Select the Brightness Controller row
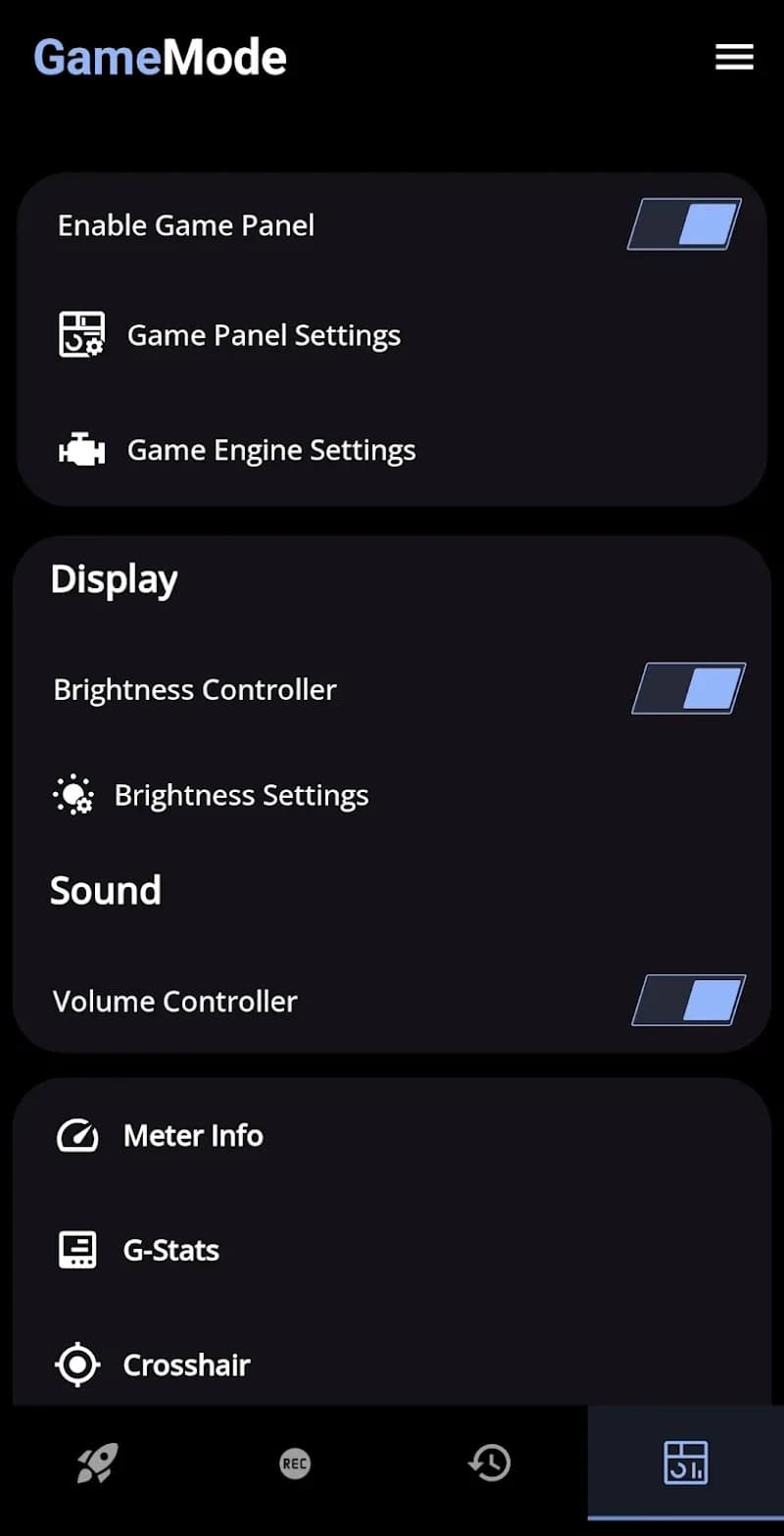The height and width of the screenshot is (1536, 784). tap(194, 688)
